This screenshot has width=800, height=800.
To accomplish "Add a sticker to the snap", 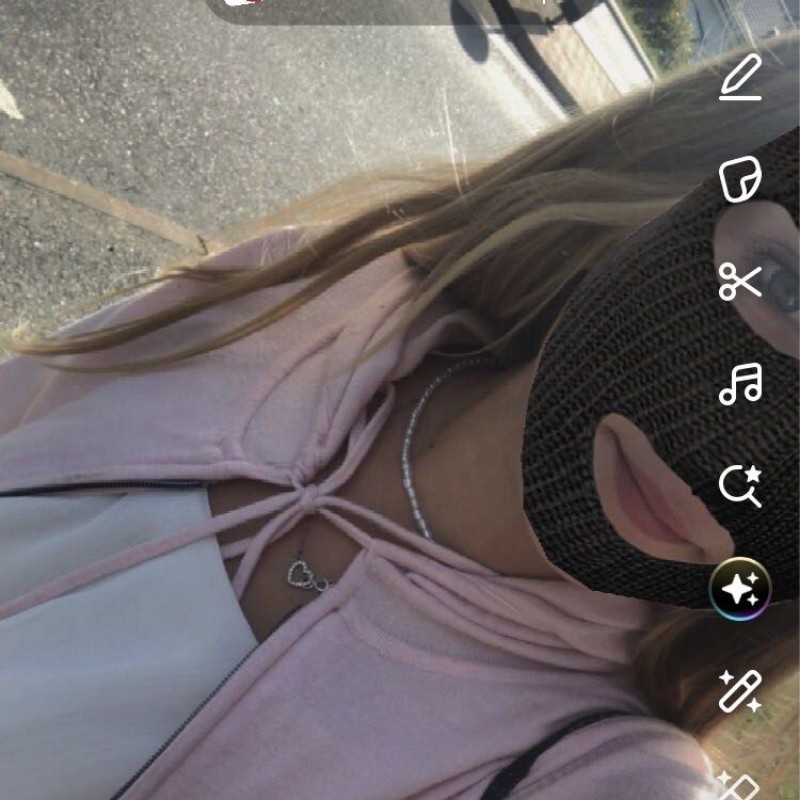I will [740, 180].
